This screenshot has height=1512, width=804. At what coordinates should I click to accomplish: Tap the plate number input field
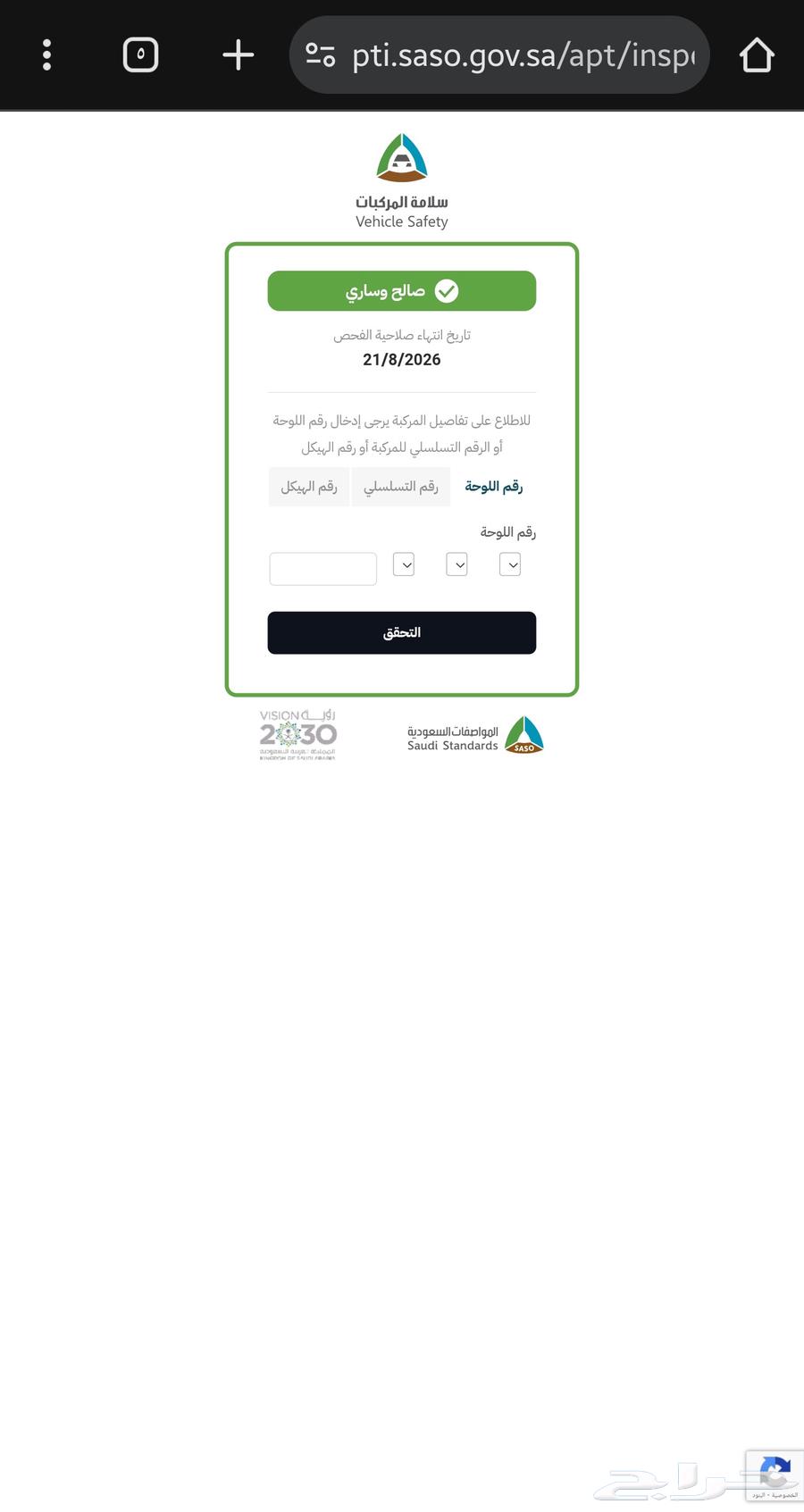[323, 569]
